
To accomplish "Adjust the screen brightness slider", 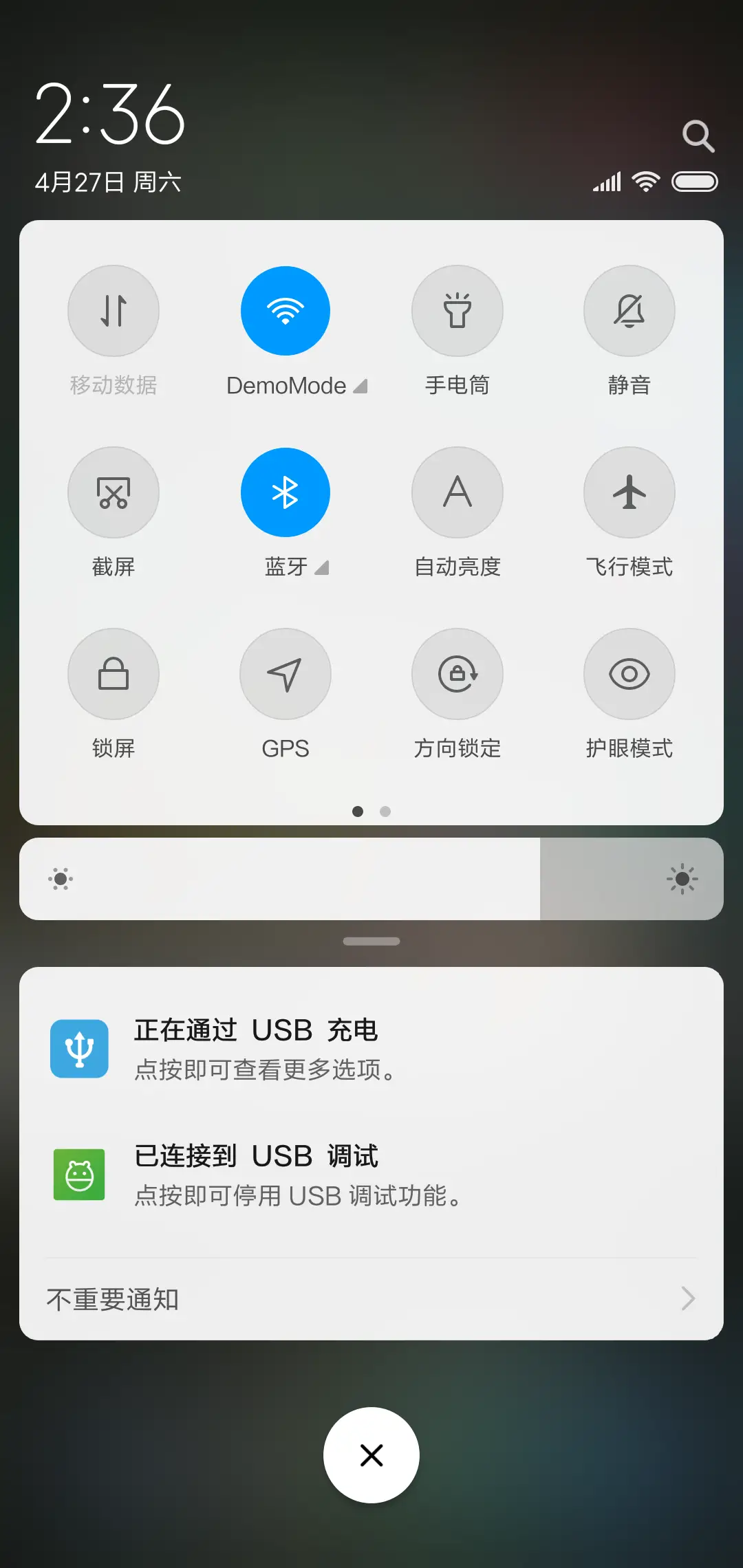I will click(x=371, y=879).
